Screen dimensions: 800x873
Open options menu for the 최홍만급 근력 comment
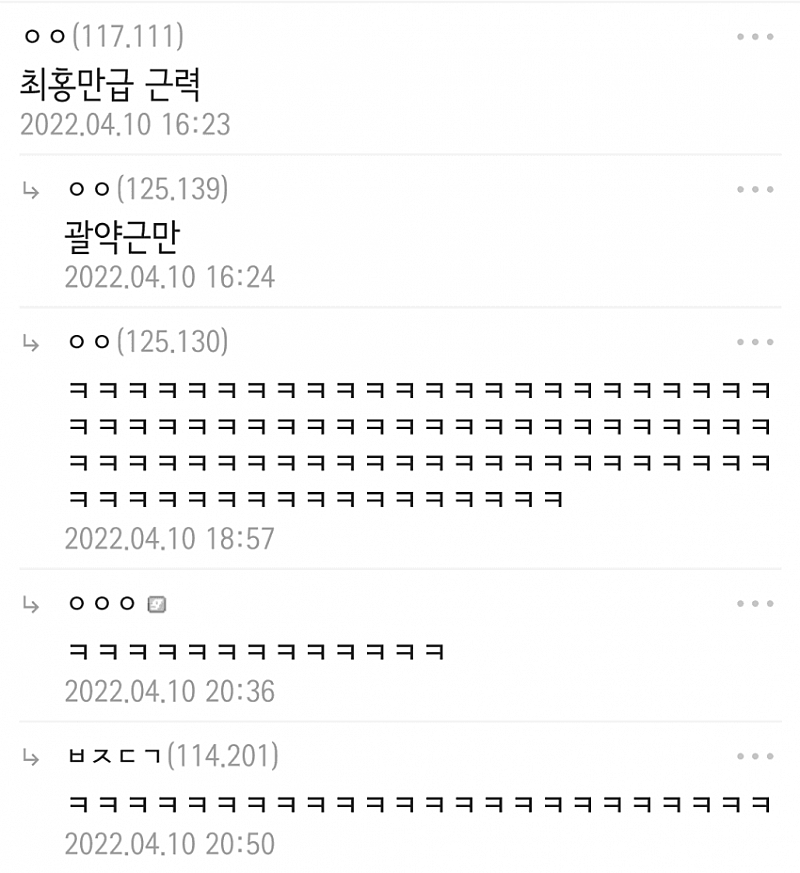coord(753,35)
